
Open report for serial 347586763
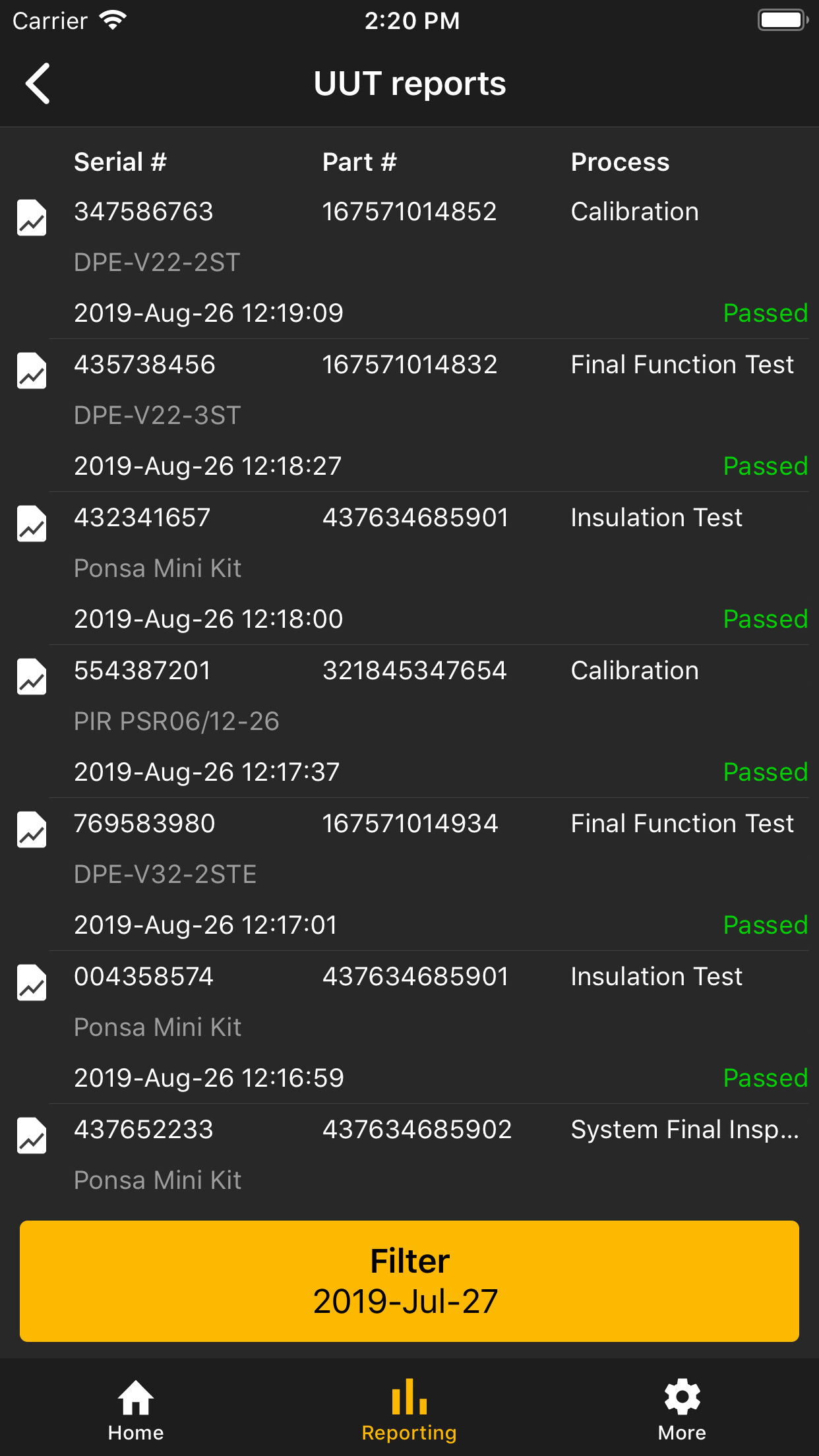[x=409, y=262]
